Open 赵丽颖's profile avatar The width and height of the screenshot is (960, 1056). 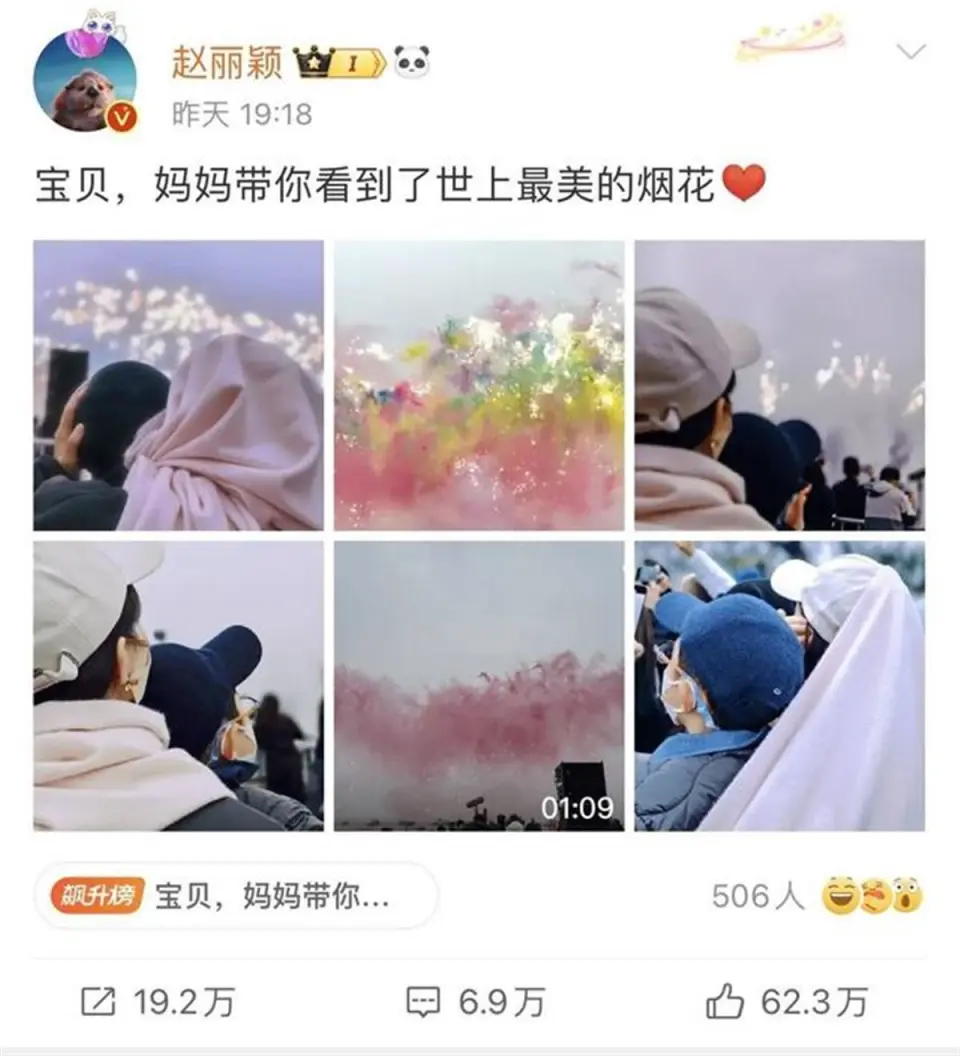(x=85, y=82)
